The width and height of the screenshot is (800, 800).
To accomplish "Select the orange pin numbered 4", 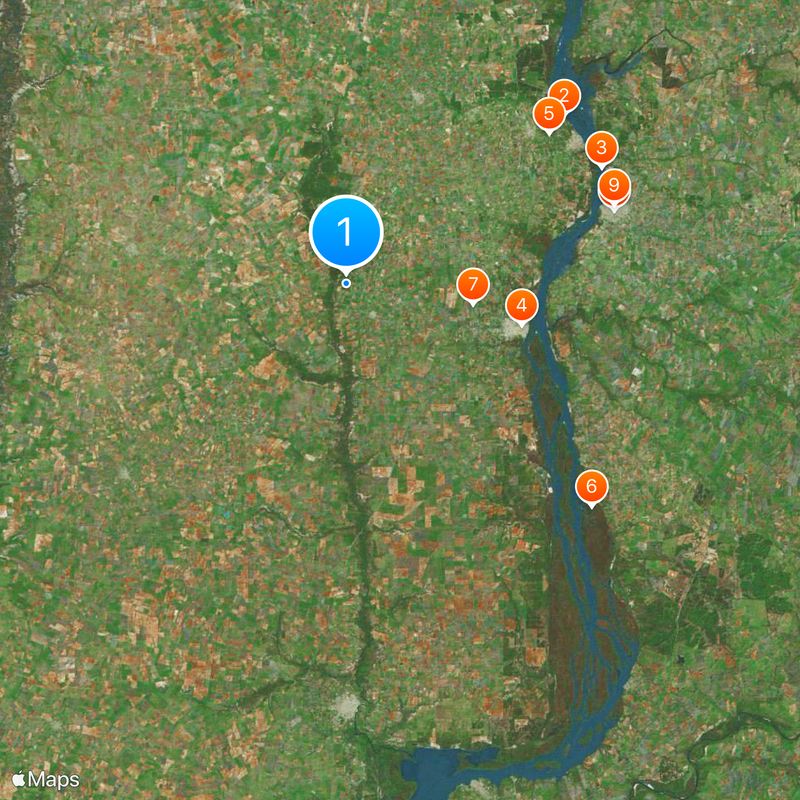I will (521, 304).
